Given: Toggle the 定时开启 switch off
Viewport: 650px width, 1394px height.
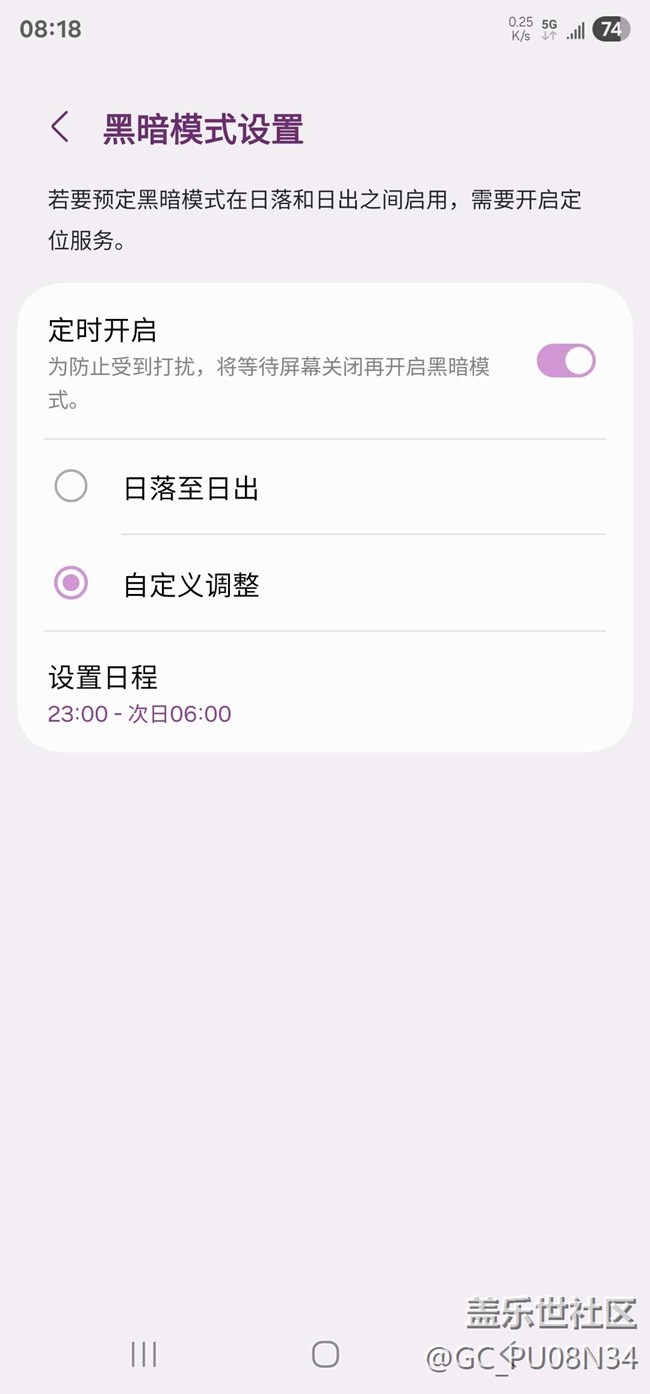Looking at the screenshot, I should [x=566, y=361].
